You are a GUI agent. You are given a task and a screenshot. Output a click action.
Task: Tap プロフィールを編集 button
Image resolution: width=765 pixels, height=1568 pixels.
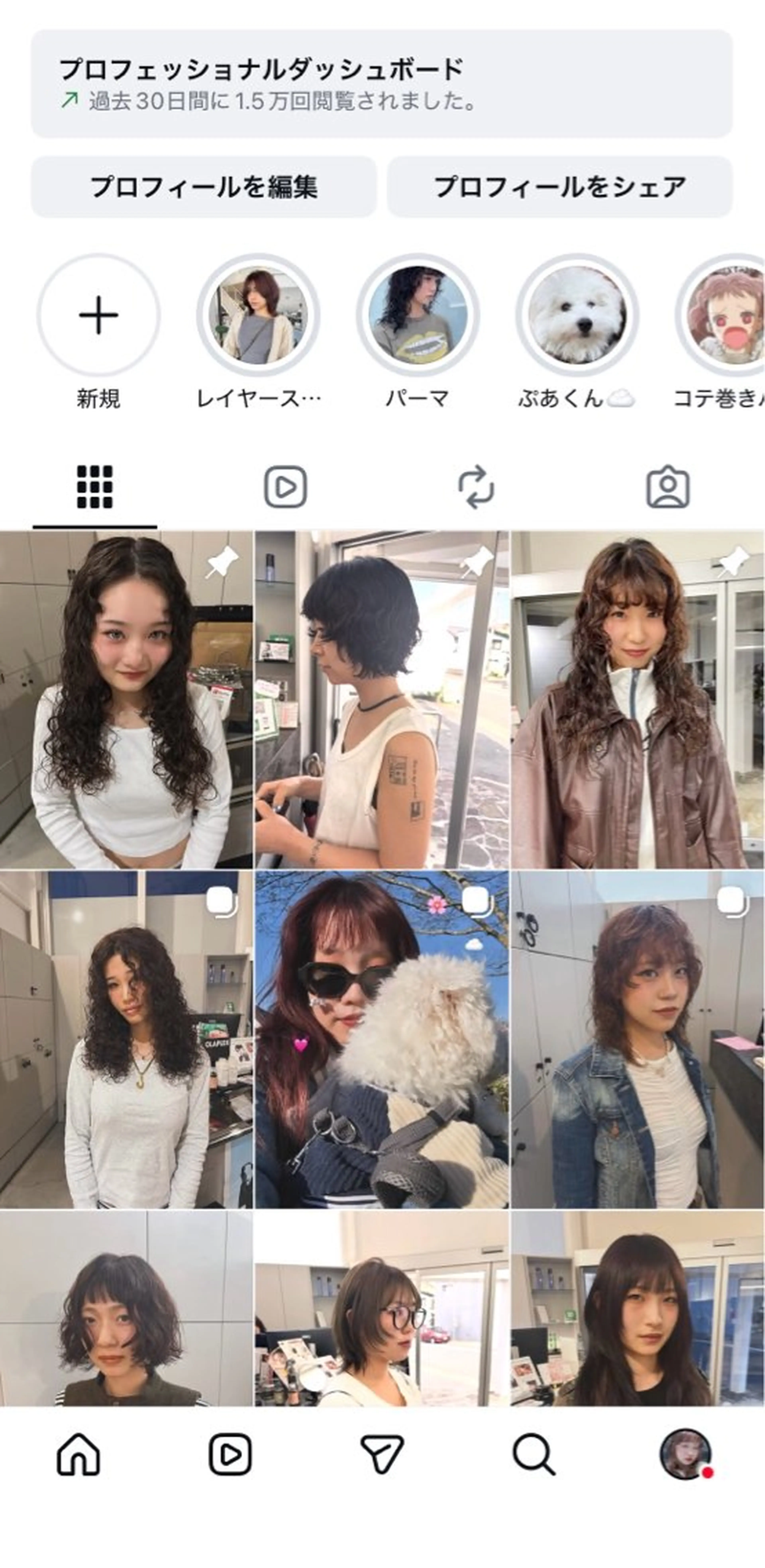(203, 187)
